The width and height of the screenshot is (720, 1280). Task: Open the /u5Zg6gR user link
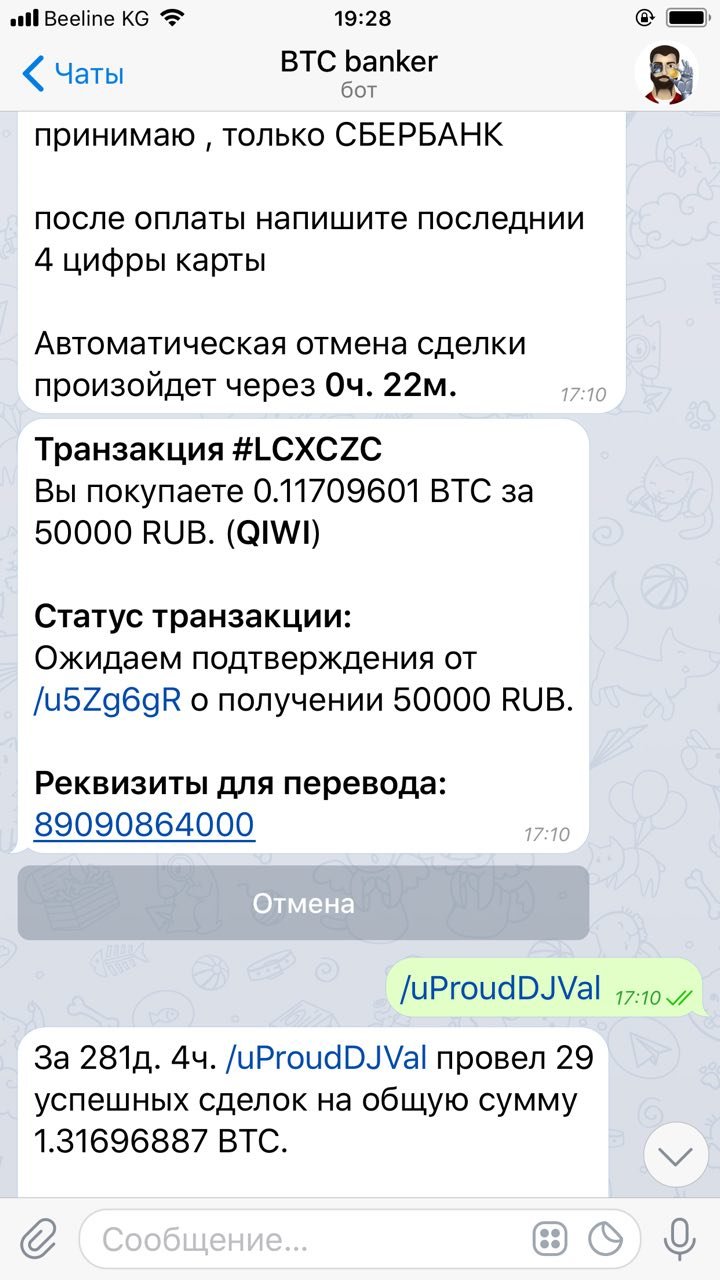pyautogui.click(x=108, y=701)
